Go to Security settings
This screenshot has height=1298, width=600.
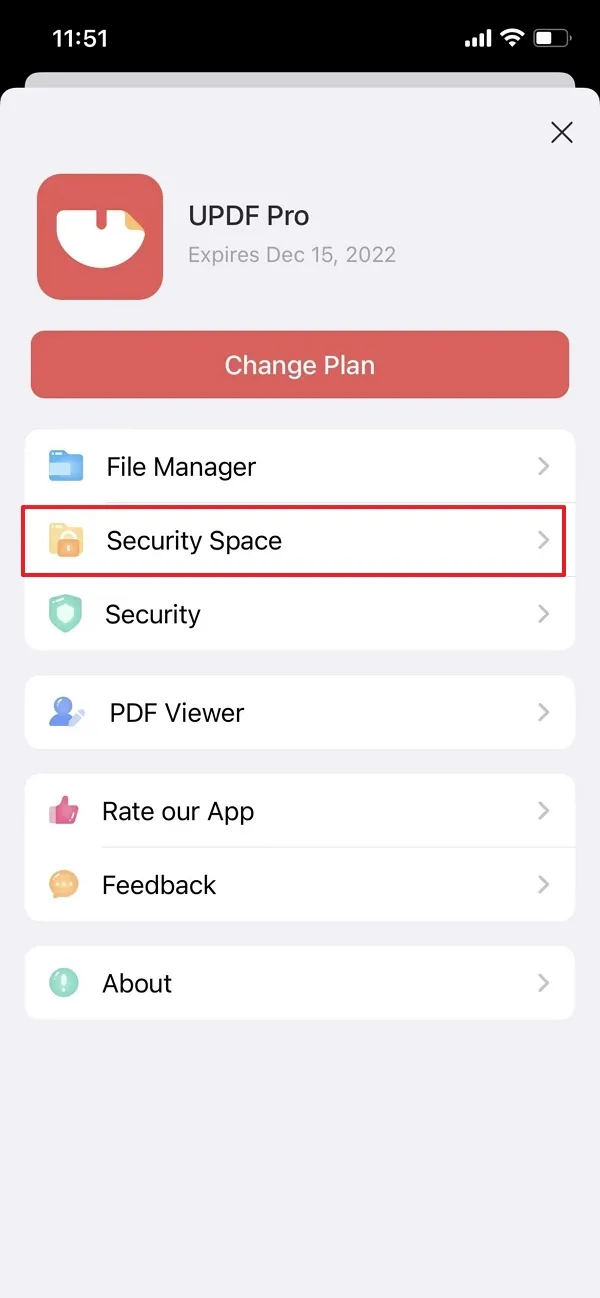(x=300, y=614)
